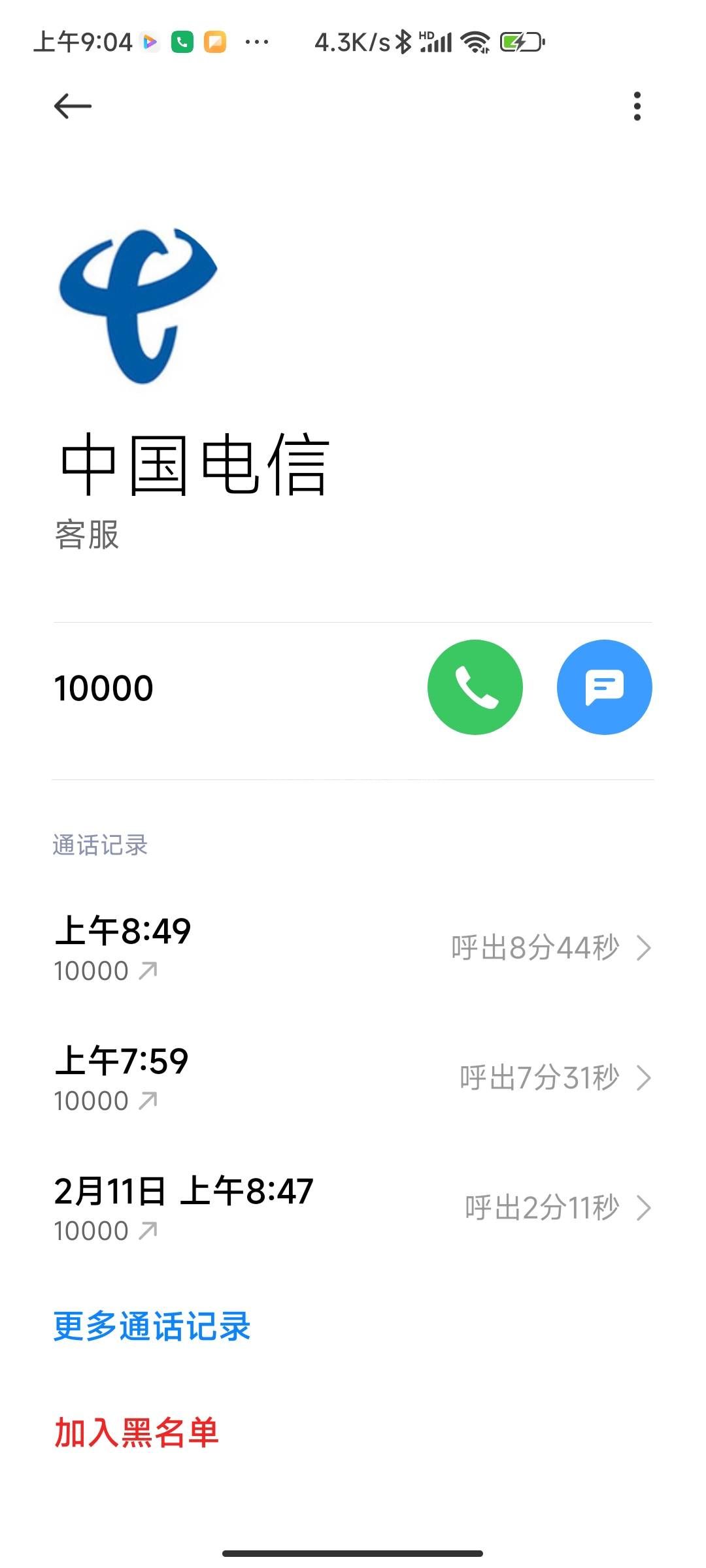Viewport: 706px width, 1568px height.
Task: Go back using the top arrow
Action: 72,106
